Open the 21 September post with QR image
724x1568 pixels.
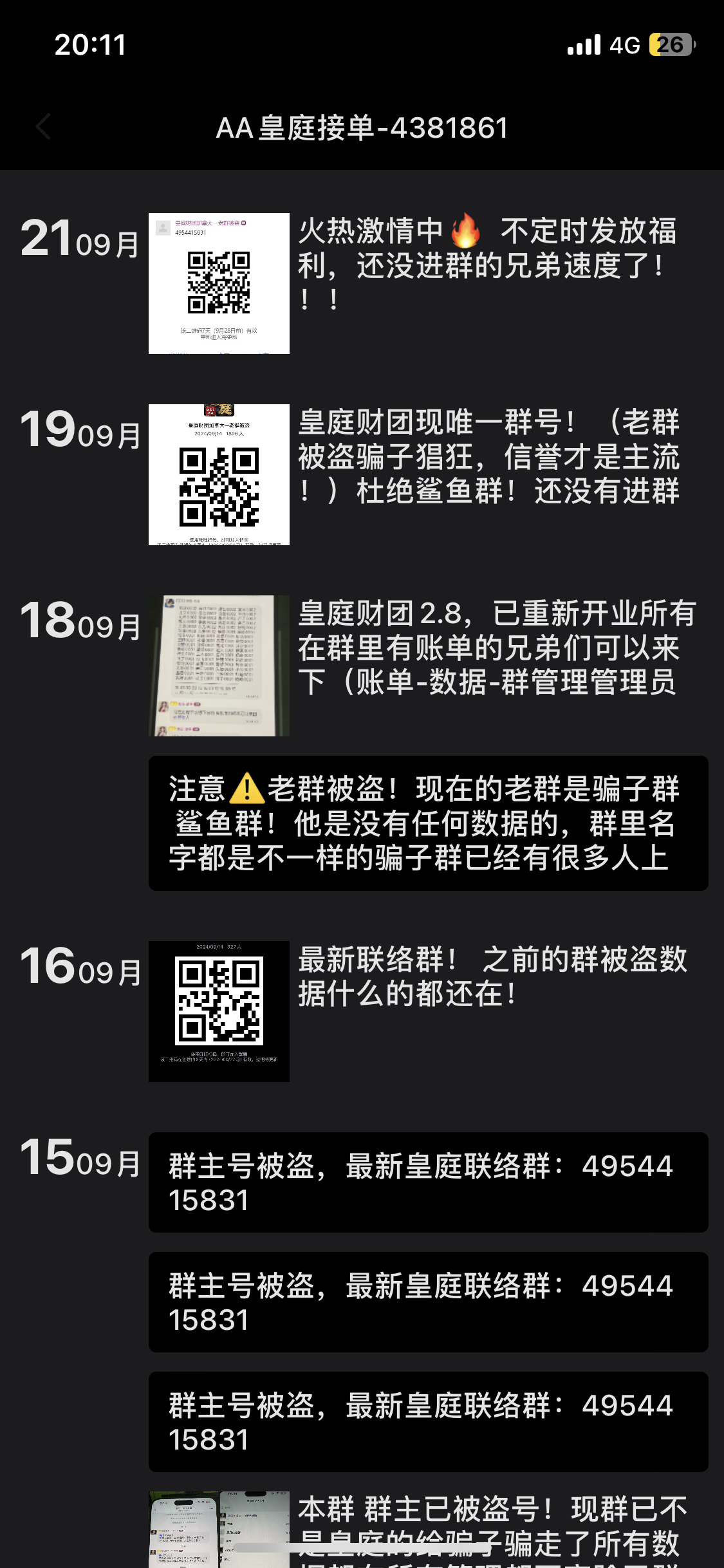428,283
